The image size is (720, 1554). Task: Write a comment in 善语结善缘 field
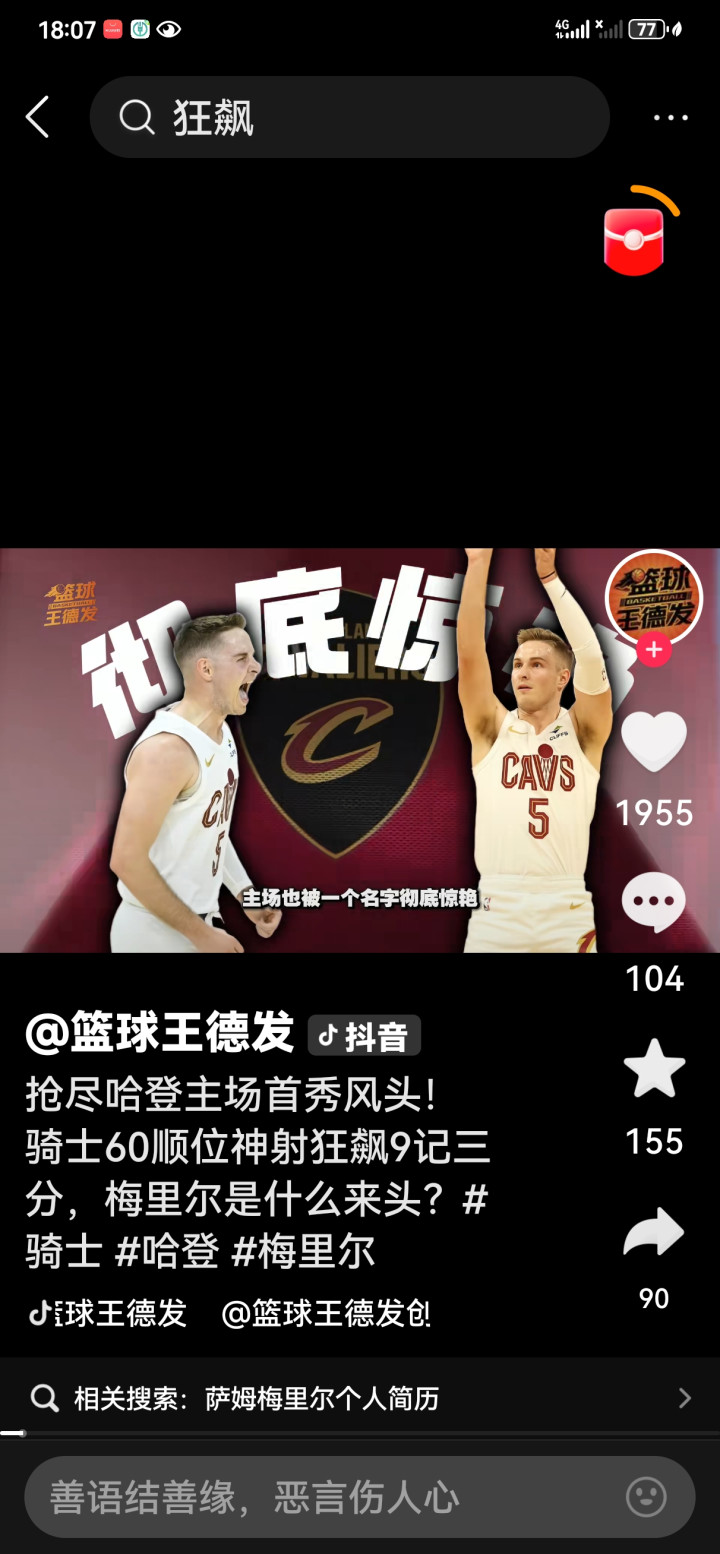pyautogui.click(x=320, y=1497)
